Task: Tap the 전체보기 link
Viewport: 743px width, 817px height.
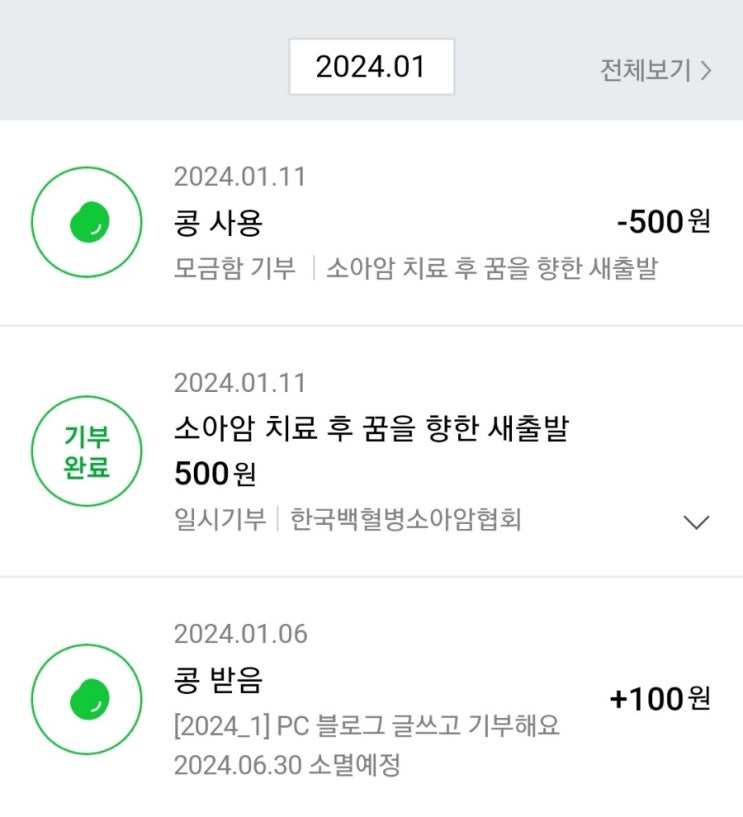Action: tap(656, 70)
